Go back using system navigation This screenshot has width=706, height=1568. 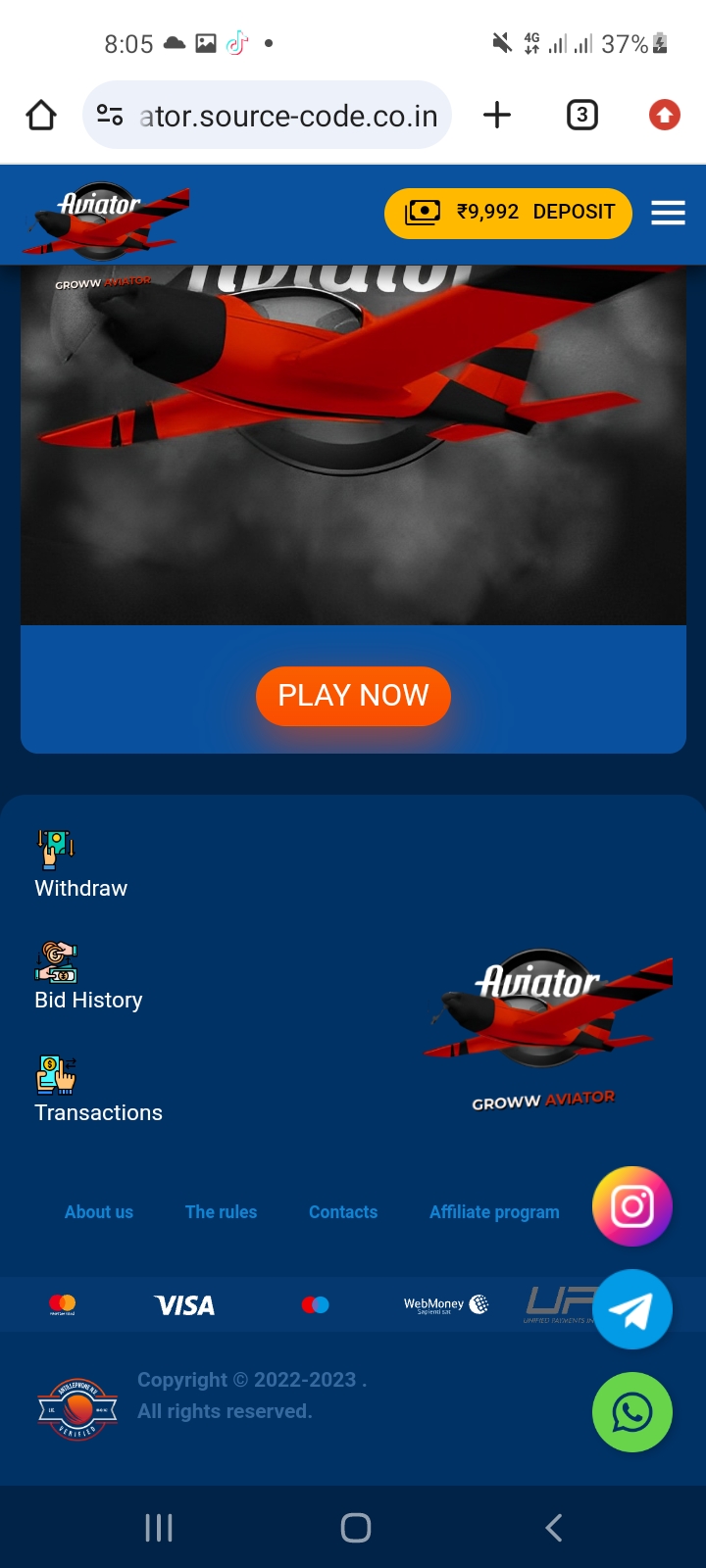(554, 1527)
